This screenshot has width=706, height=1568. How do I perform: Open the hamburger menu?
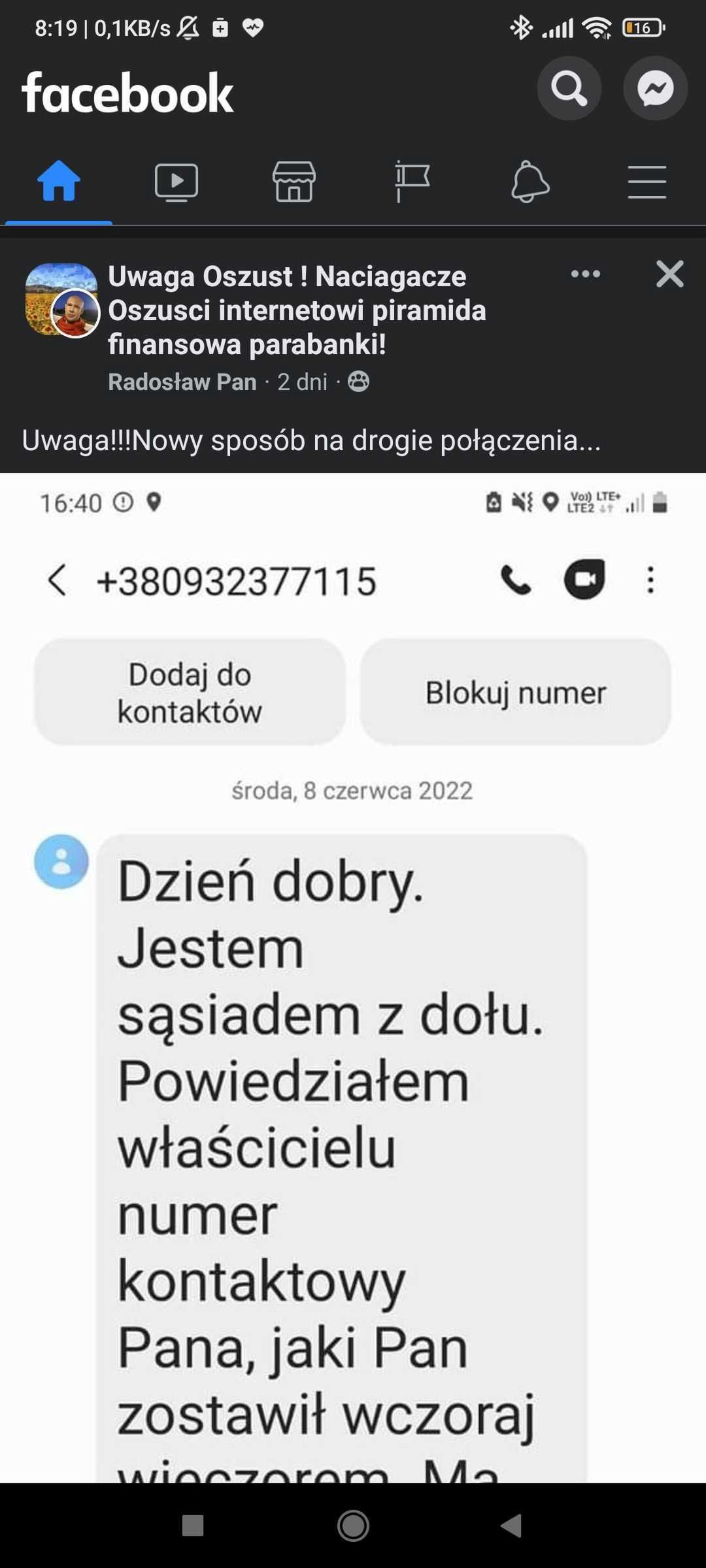[x=647, y=183]
